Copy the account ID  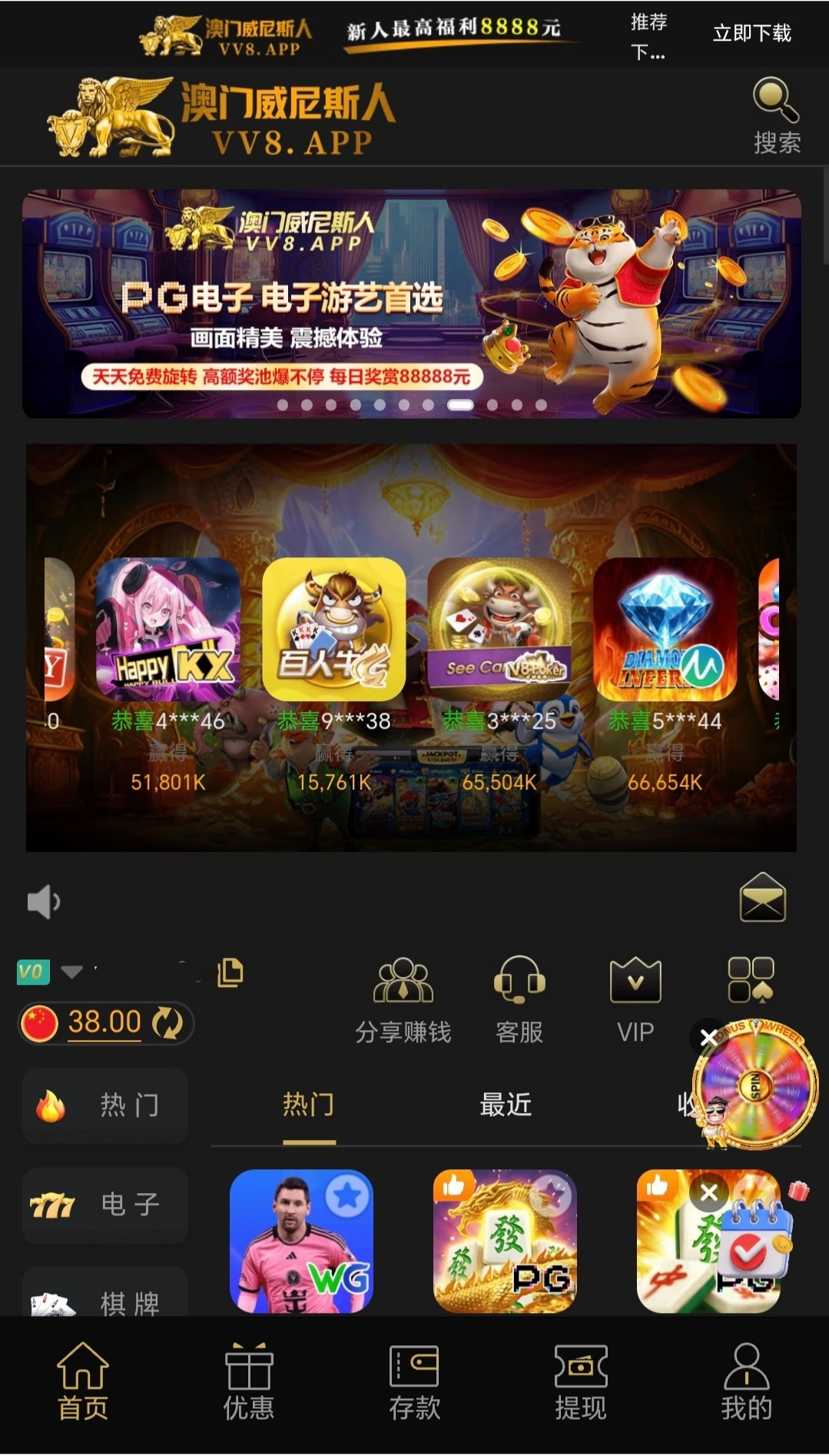coord(230,972)
